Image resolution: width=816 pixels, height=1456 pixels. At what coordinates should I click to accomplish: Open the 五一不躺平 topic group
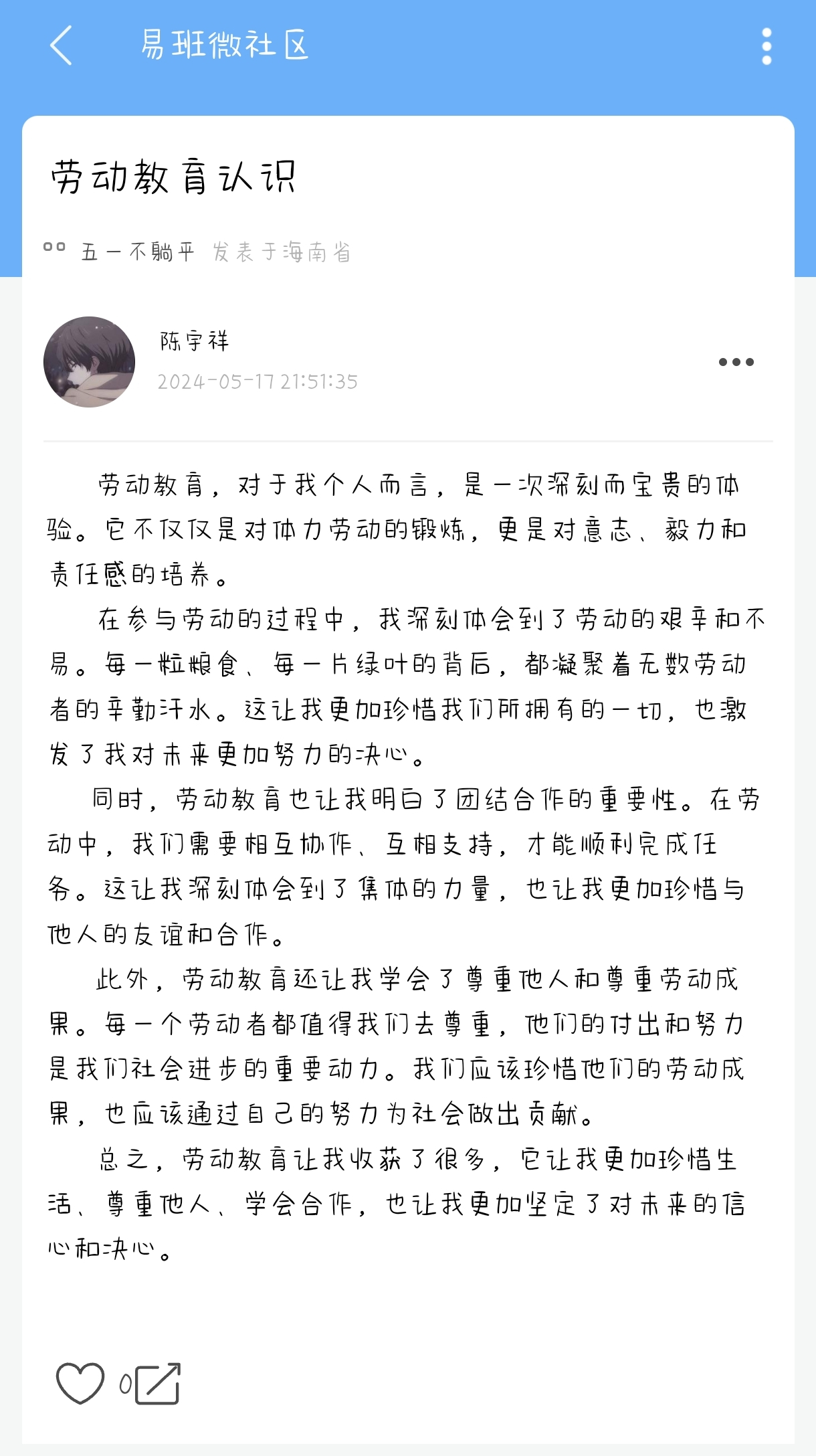(137, 252)
